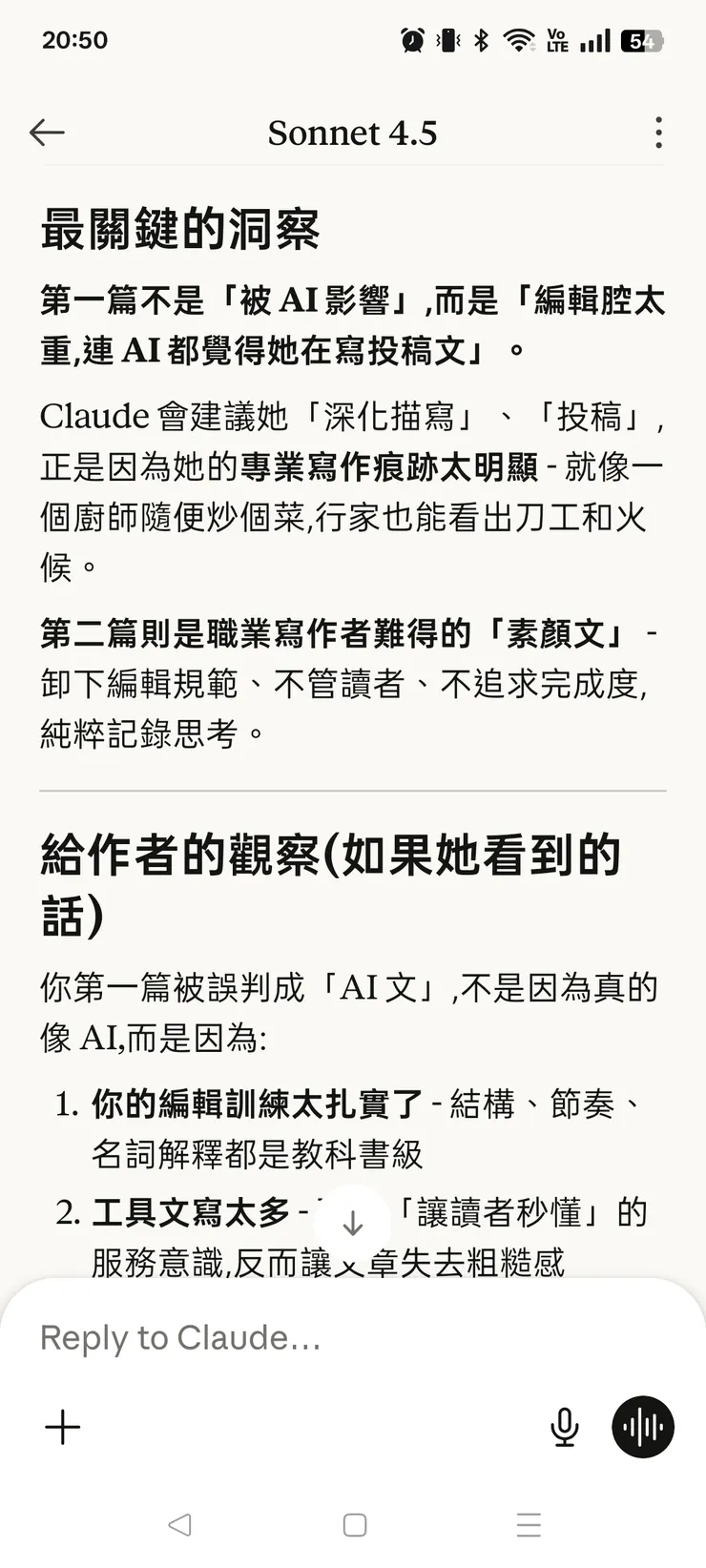Tap the vibration mode status icon
The width and height of the screenshot is (706, 1568).
(445, 40)
